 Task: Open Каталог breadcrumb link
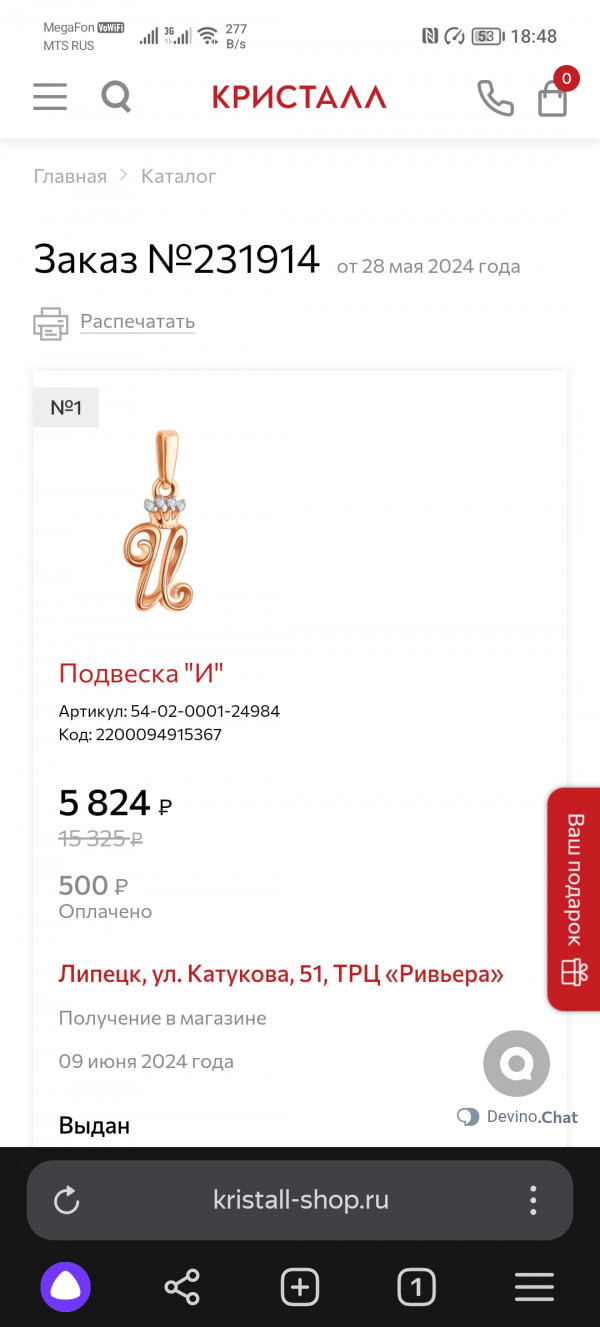(x=179, y=176)
